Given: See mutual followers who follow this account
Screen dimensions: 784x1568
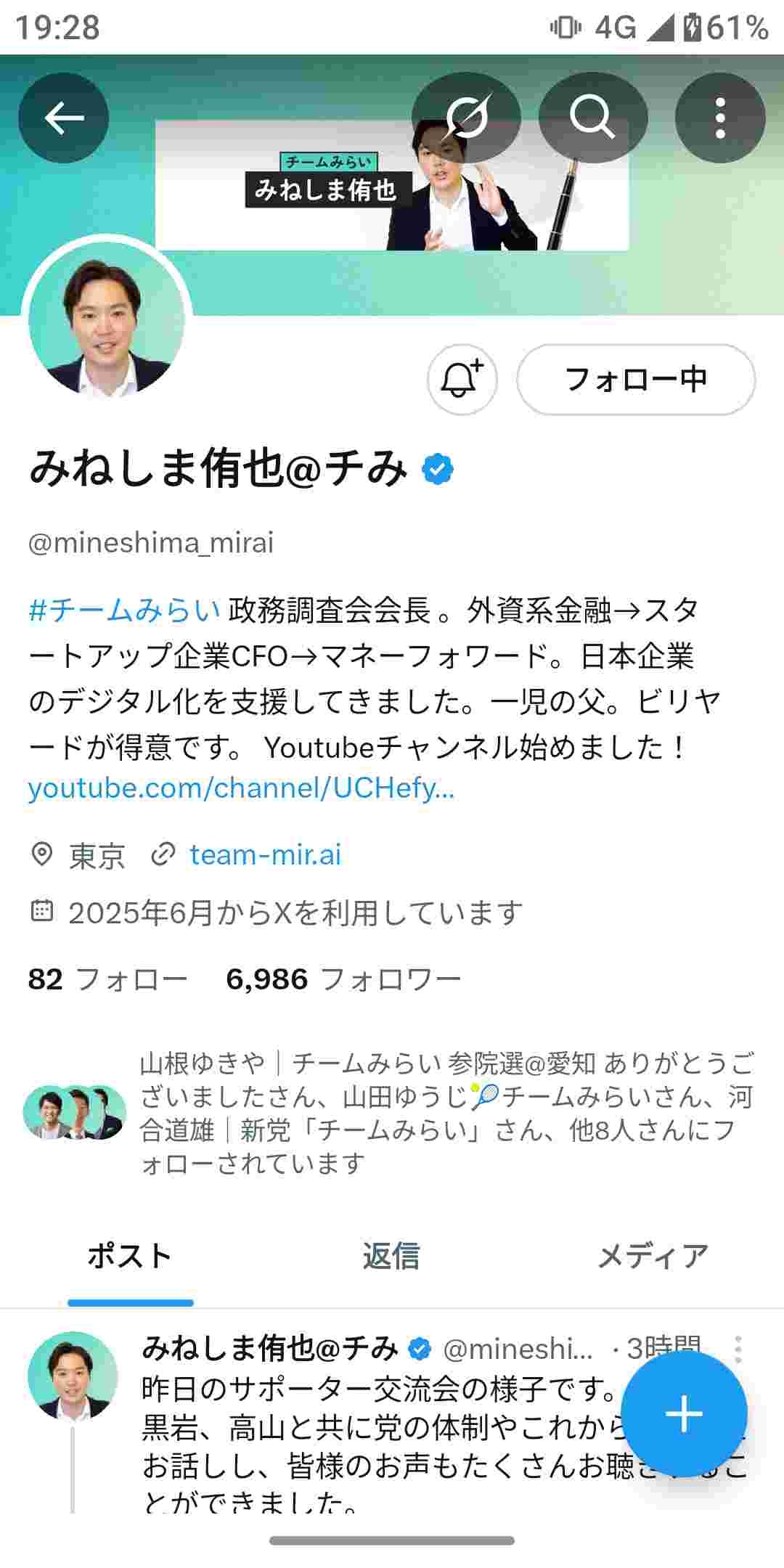Looking at the screenshot, I should coord(446,1113).
